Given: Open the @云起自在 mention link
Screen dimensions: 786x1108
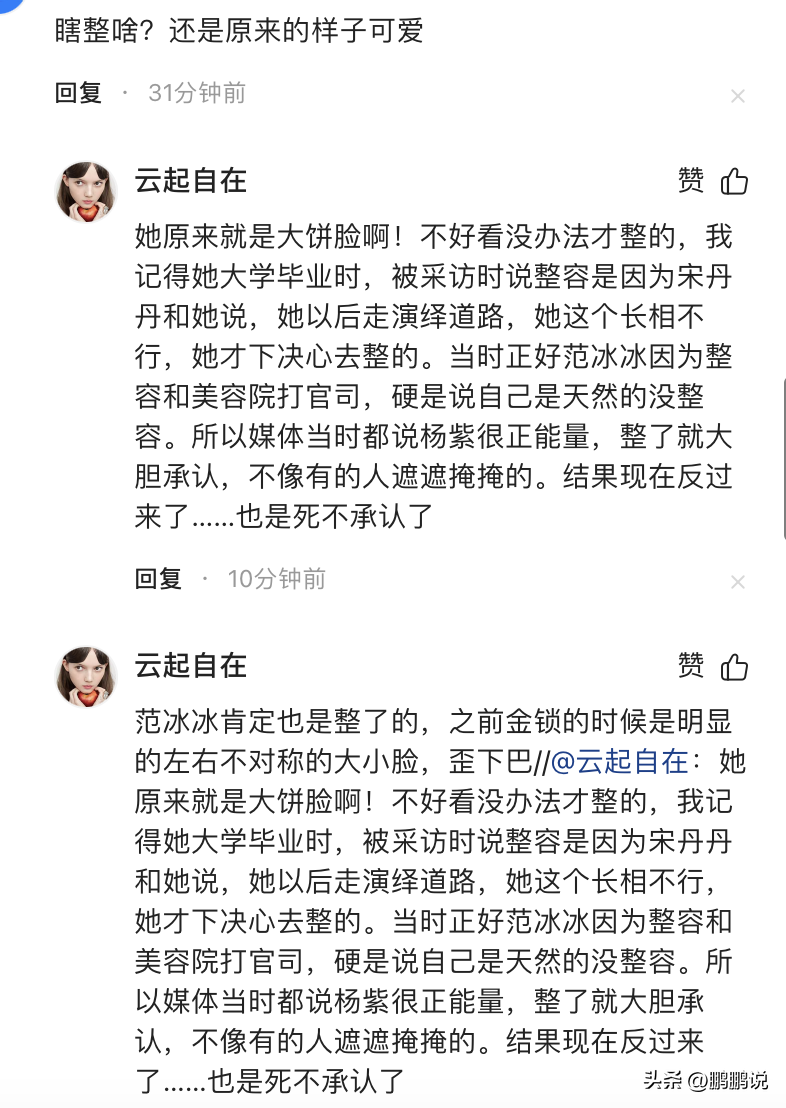Looking at the screenshot, I should (x=619, y=761).
